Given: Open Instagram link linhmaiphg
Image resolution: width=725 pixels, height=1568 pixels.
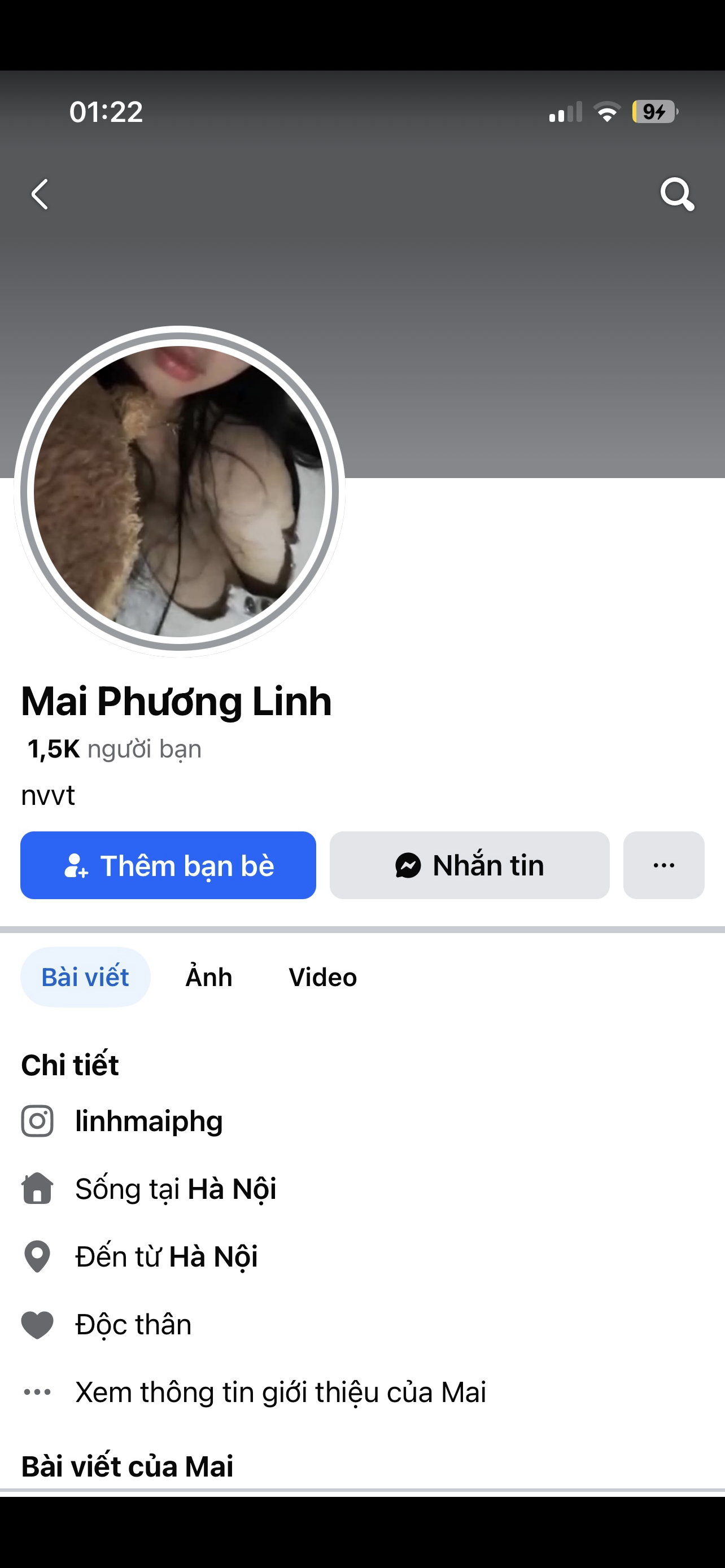Looking at the screenshot, I should (149, 1120).
